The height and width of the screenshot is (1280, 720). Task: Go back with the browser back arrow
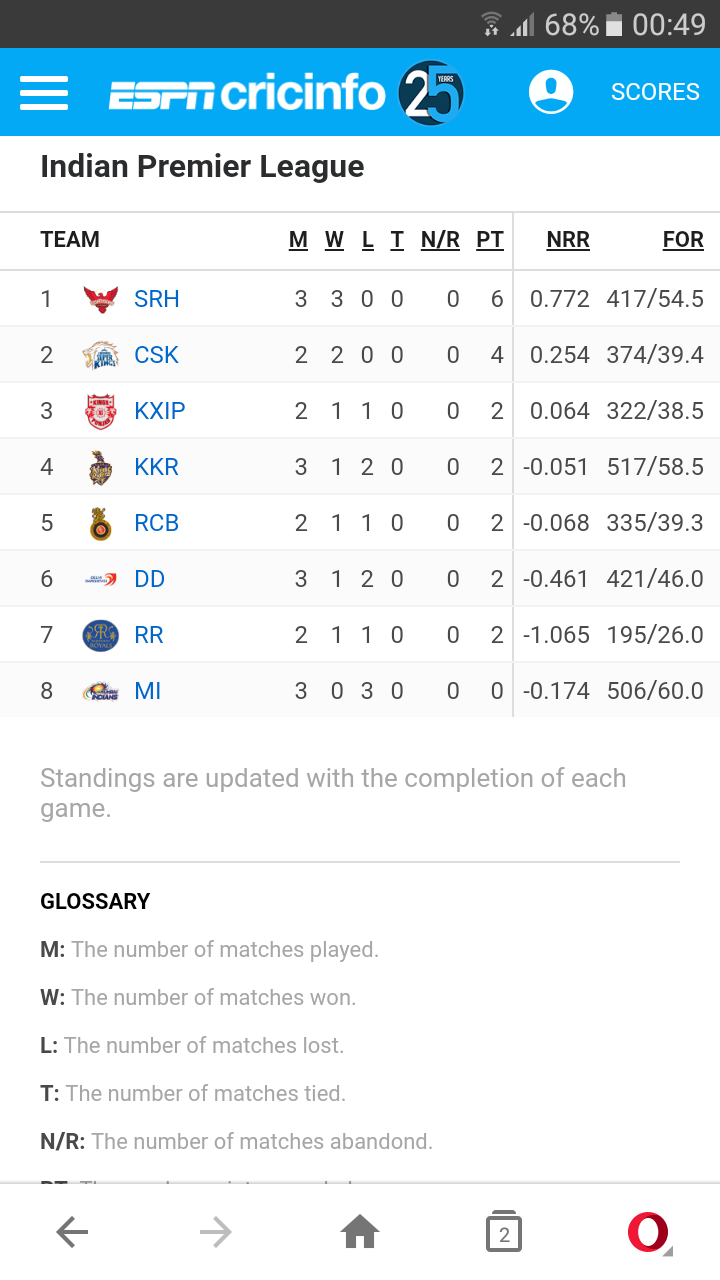[x=72, y=1233]
